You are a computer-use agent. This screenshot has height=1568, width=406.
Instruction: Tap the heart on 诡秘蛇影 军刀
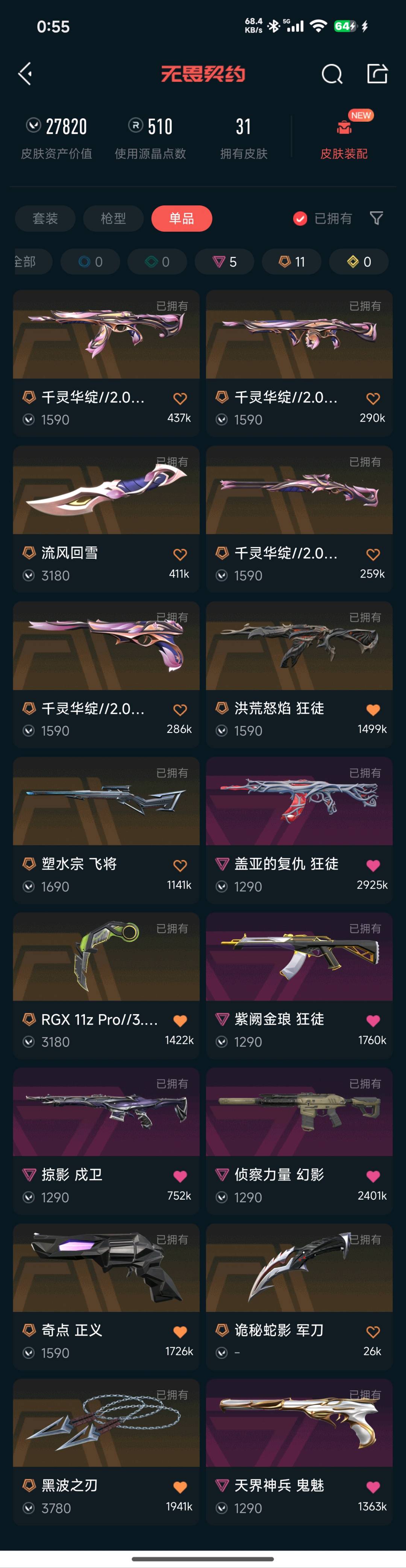[x=373, y=1332]
